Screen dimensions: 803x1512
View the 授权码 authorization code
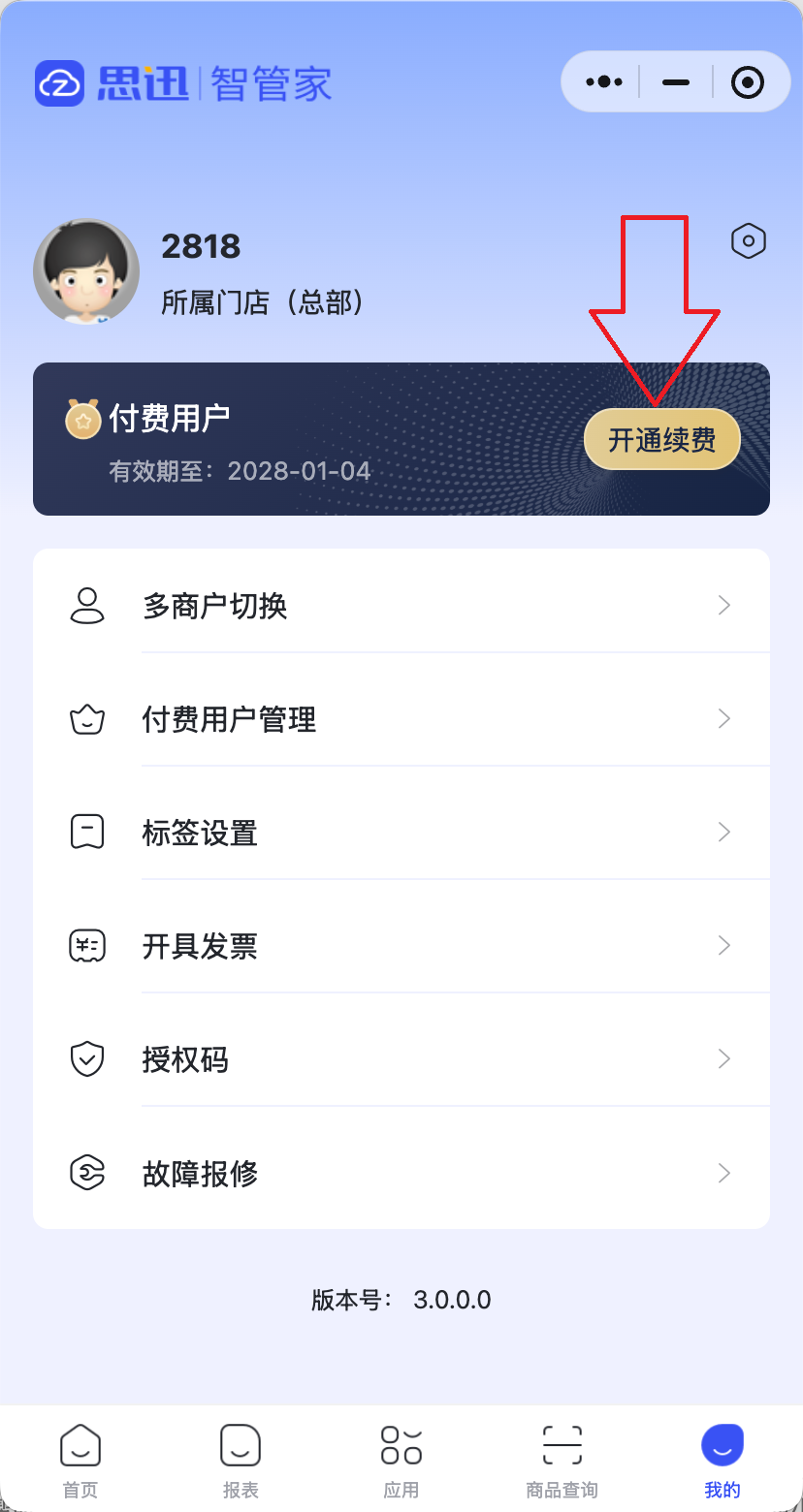[401, 1060]
